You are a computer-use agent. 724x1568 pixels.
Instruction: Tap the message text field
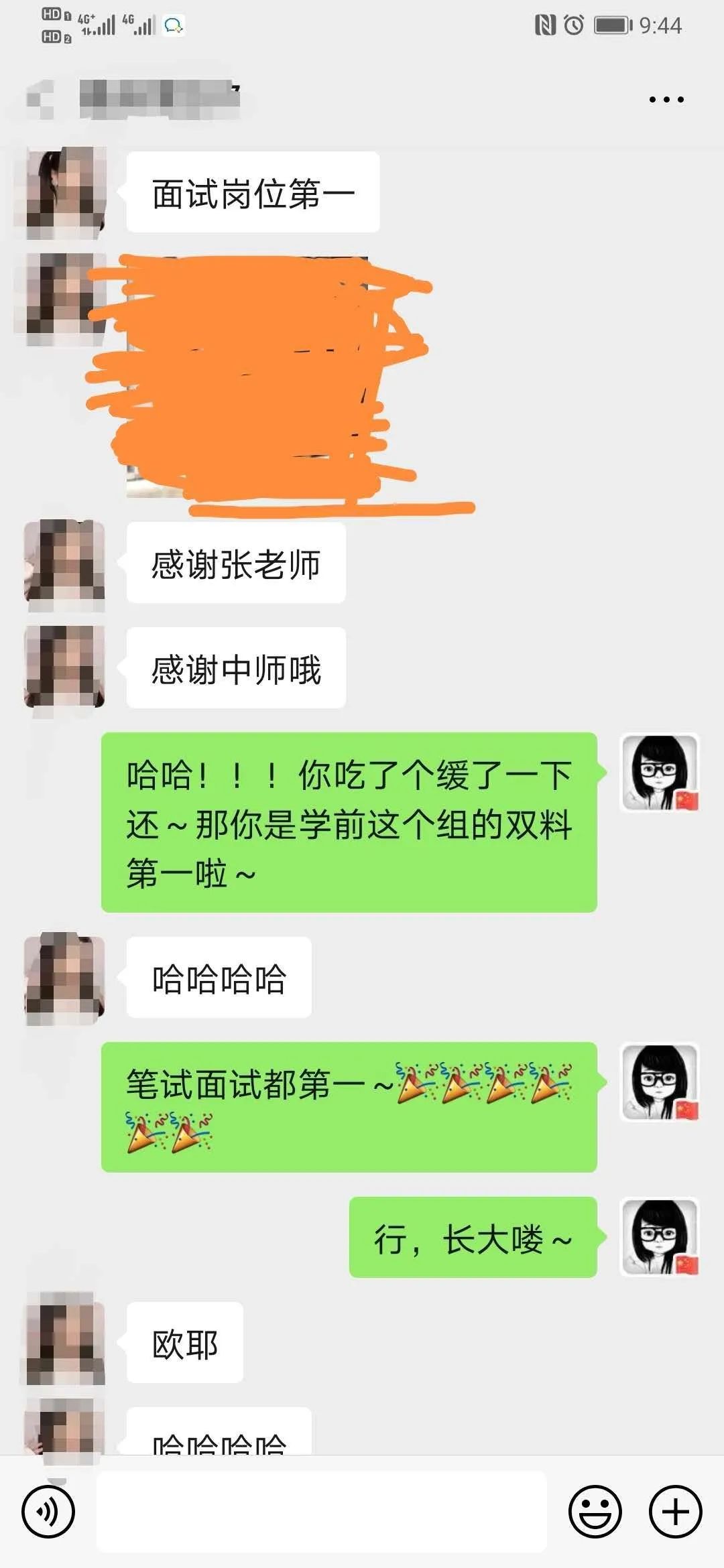point(322,1512)
